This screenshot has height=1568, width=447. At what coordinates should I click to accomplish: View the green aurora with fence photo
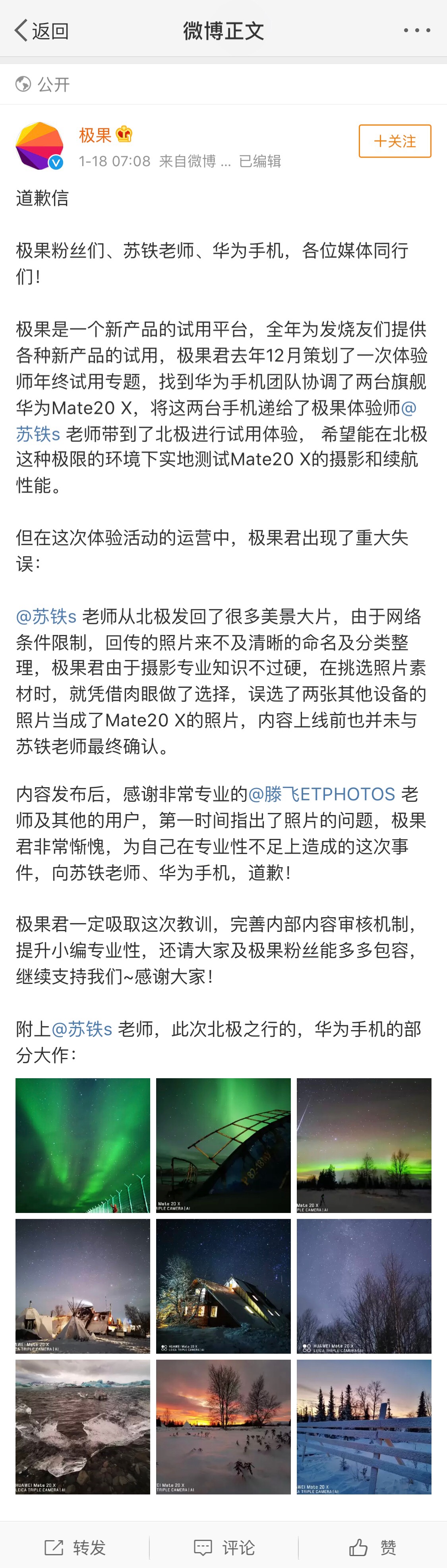[83, 1145]
